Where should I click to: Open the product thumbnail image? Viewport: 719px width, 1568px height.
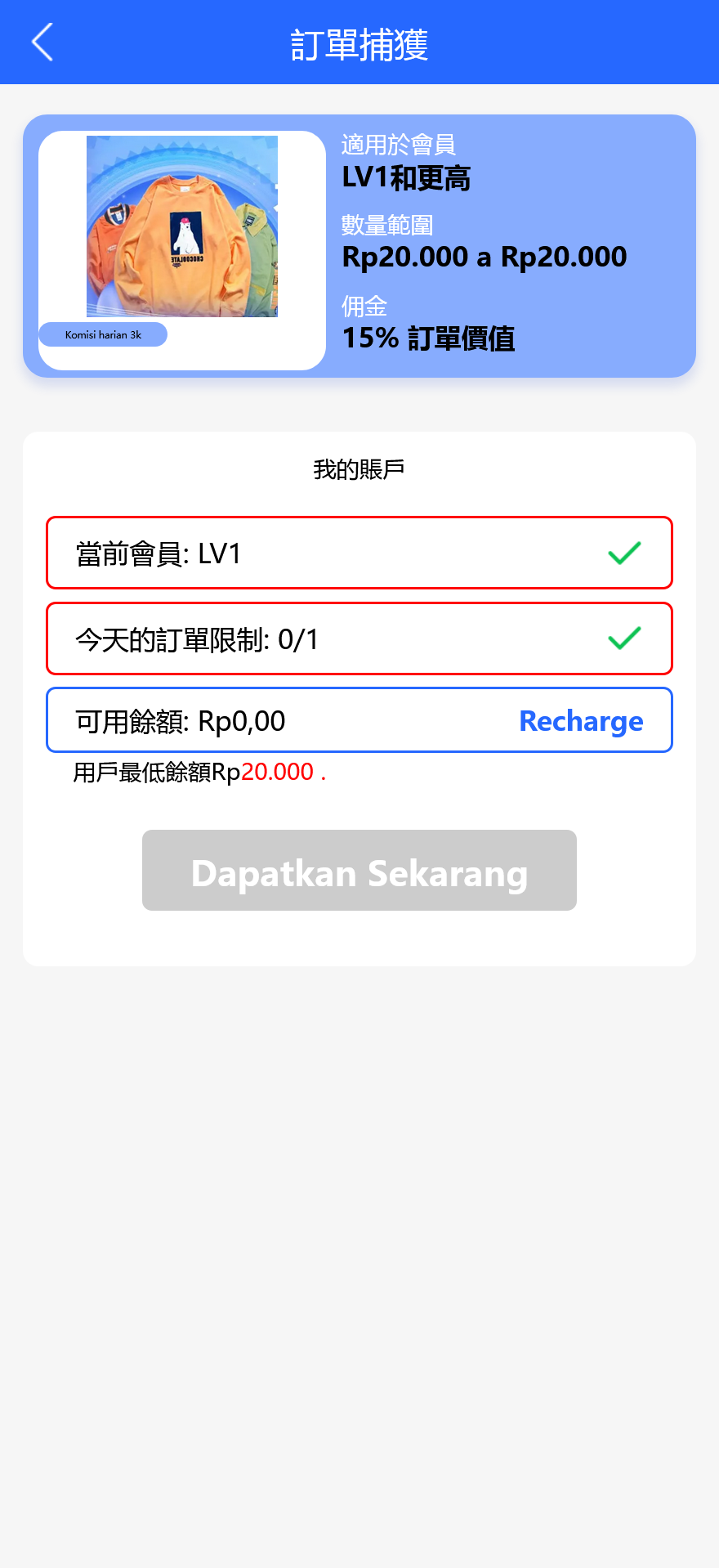pyautogui.click(x=181, y=227)
